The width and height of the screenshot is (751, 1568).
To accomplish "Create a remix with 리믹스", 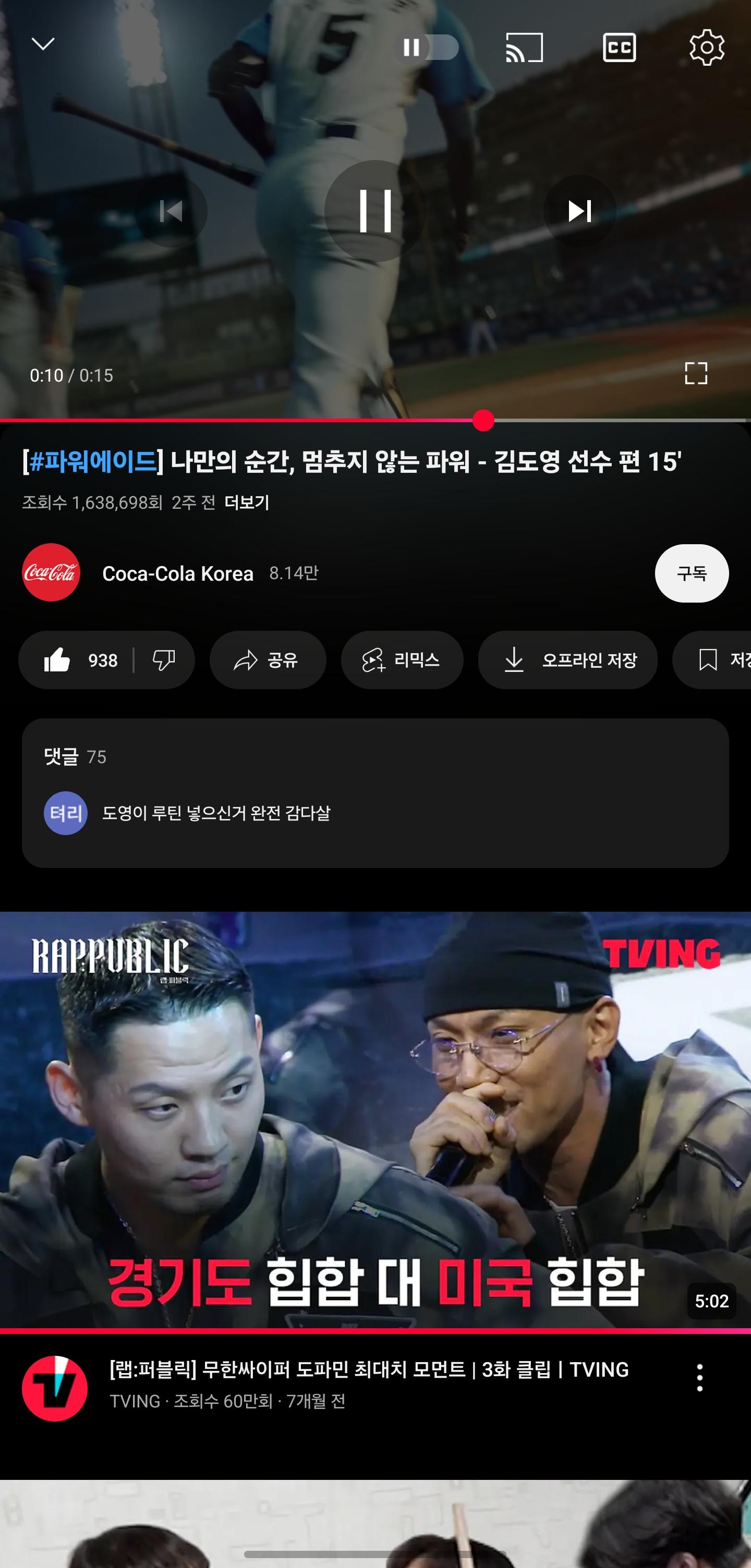I will click(402, 660).
